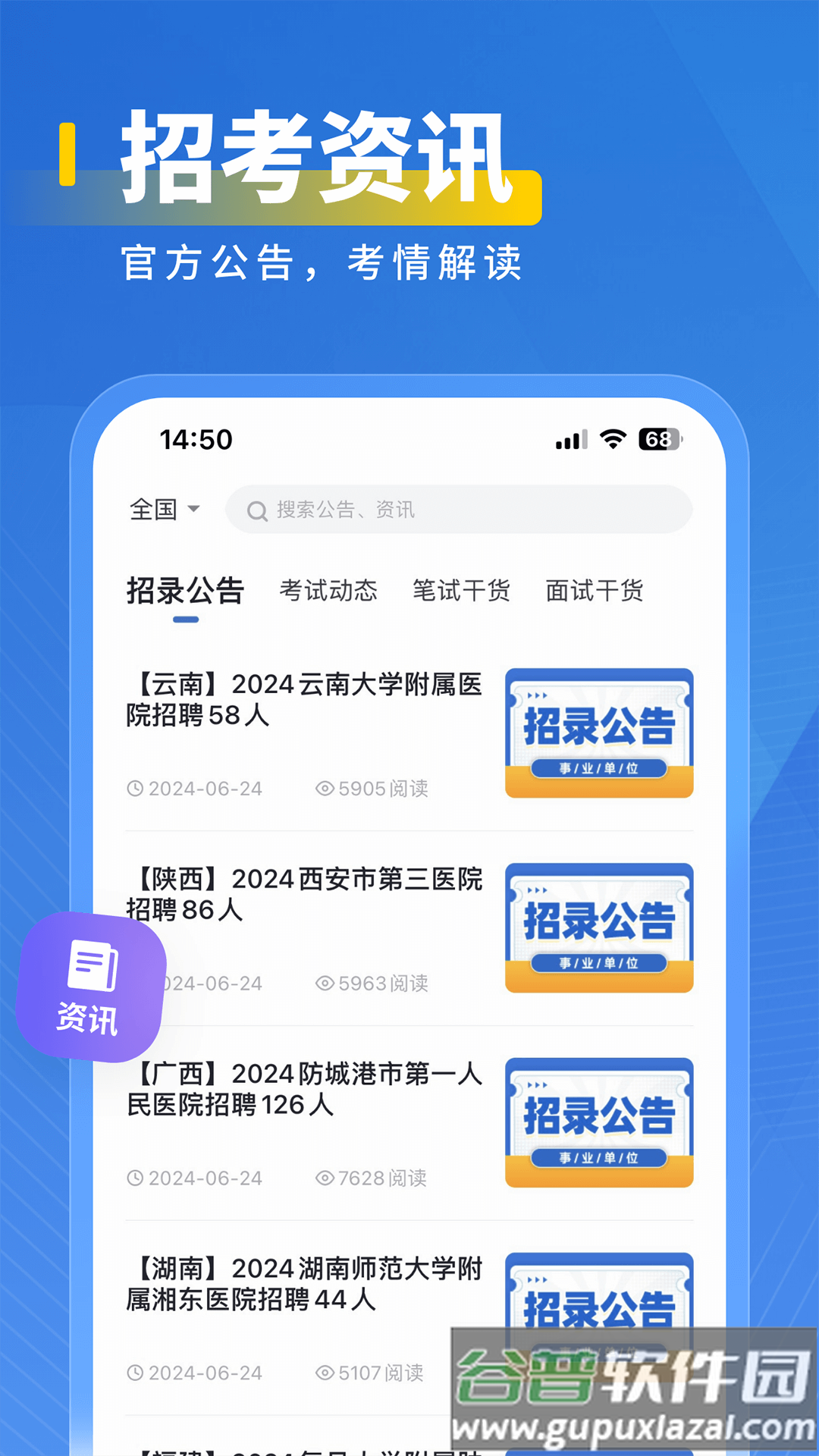819x1456 pixels.
Task: Select the 招录公告 tab
Action: pos(187,591)
